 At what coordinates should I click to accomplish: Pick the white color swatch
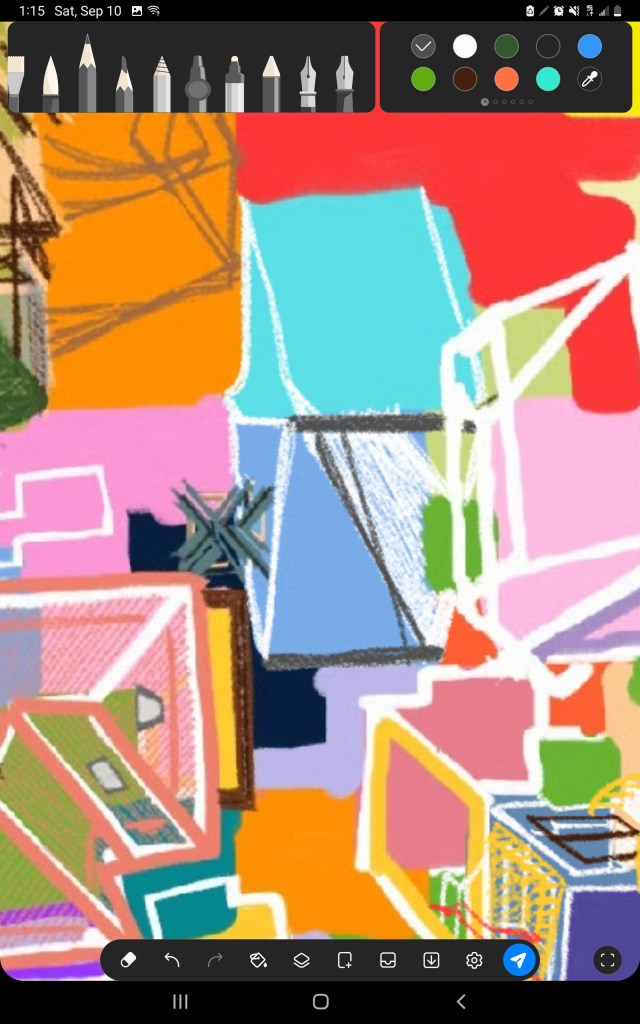click(465, 46)
